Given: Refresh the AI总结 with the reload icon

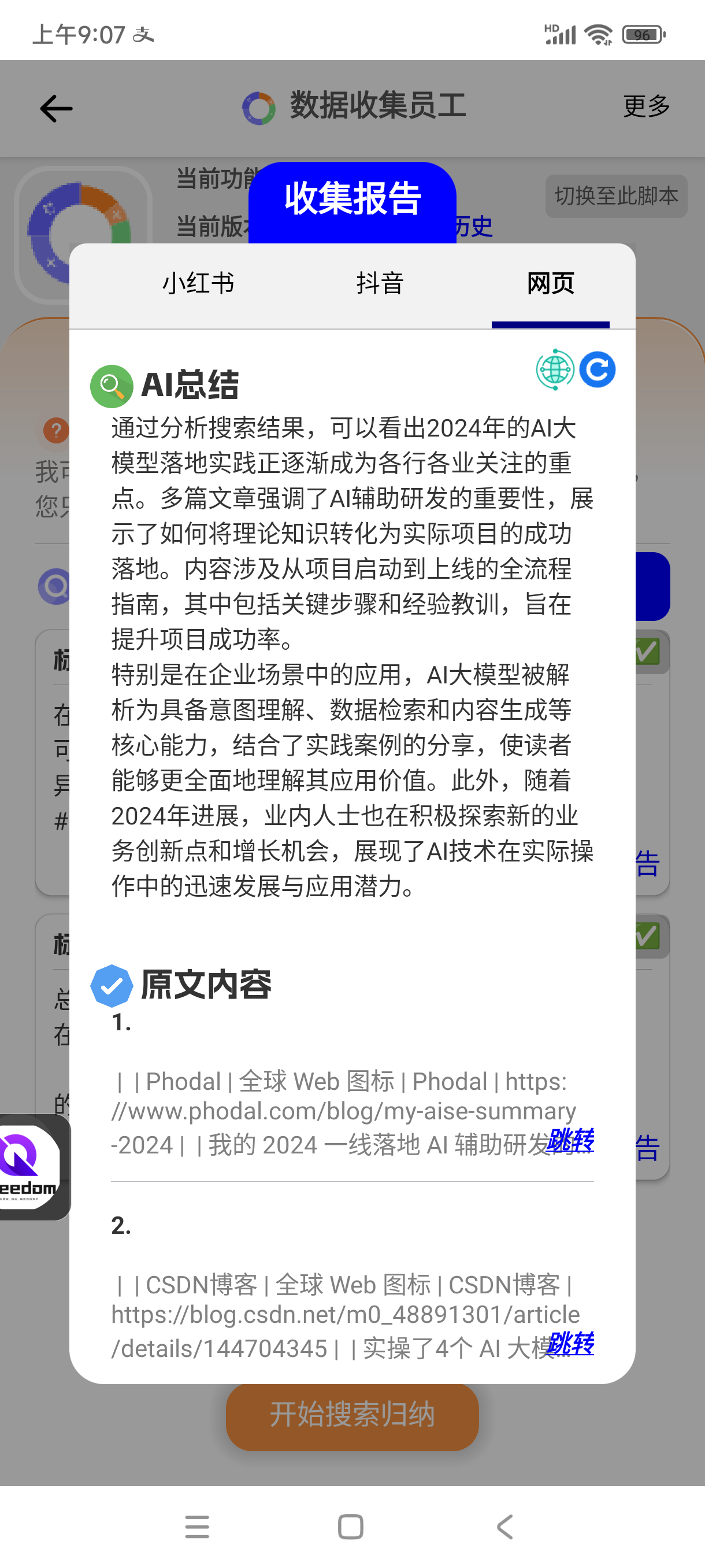Looking at the screenshot, I should click(x=597, y=369).
